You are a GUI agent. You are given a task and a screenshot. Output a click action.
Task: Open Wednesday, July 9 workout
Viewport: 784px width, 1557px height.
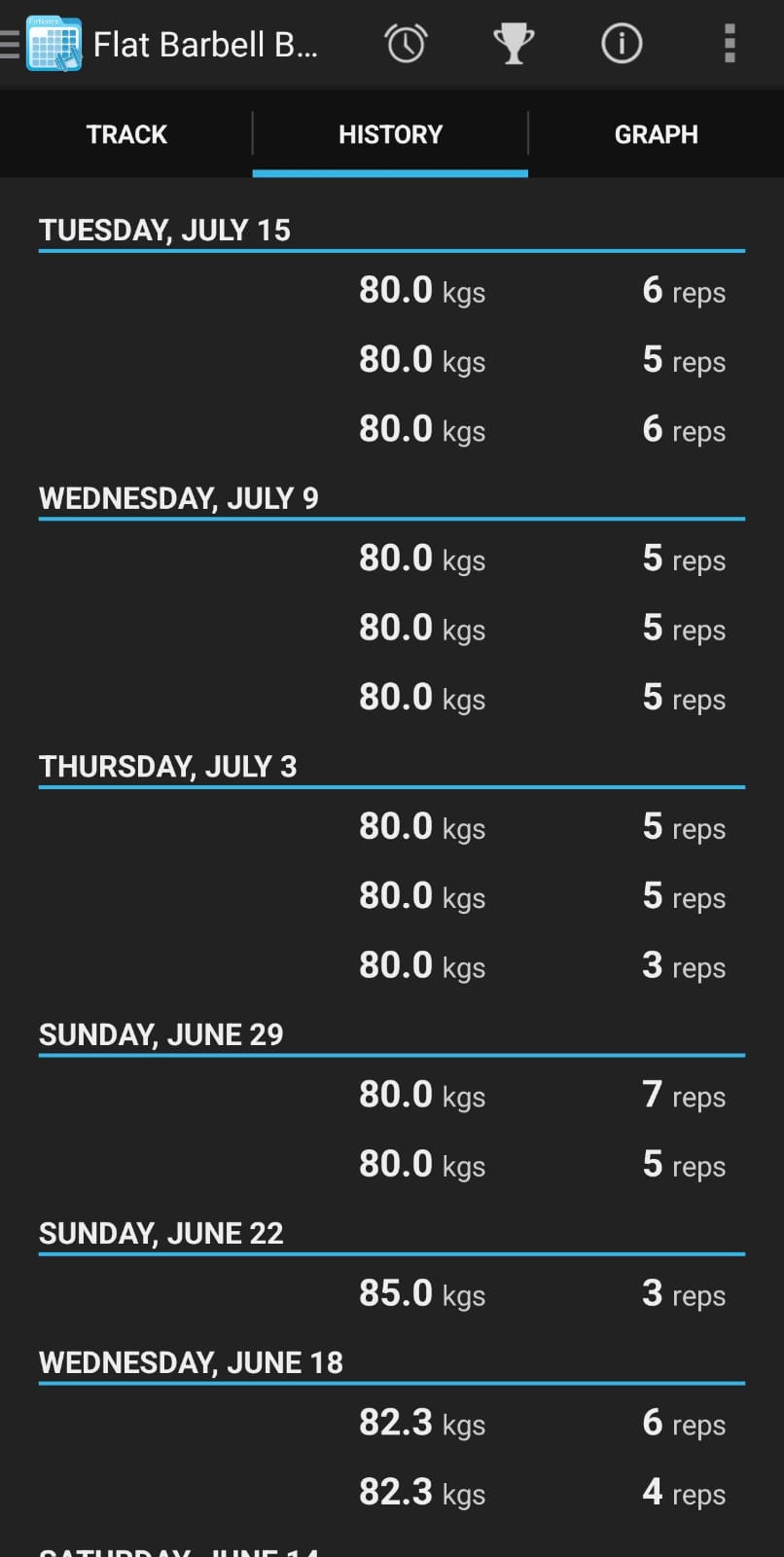pos(178,498)
